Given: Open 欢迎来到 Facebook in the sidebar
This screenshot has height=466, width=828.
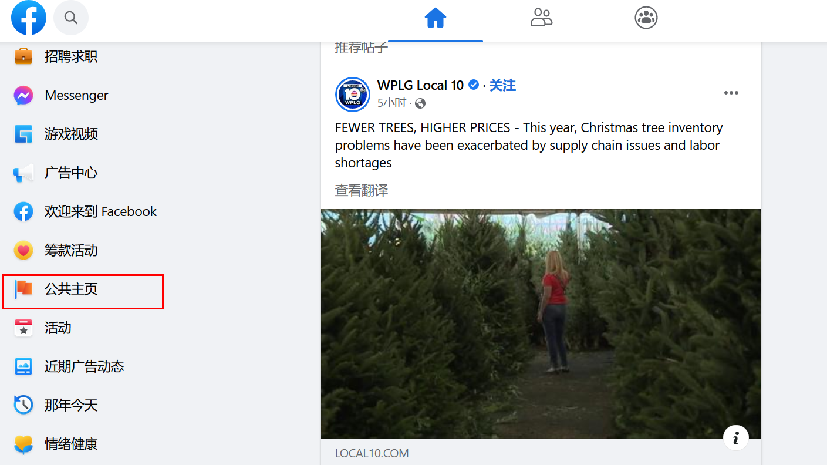Looking at the screenshot, I should [100, 212].
